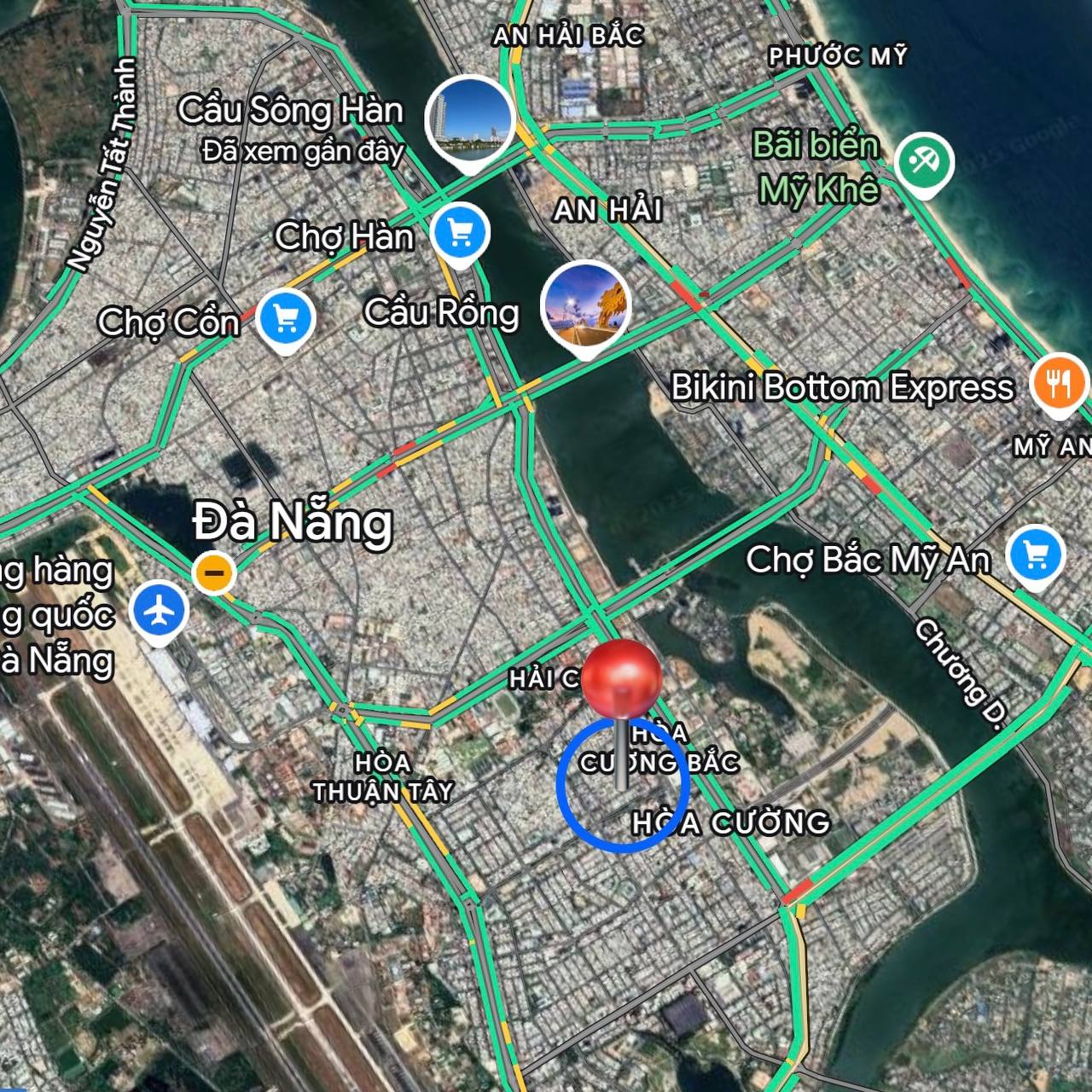
Task: Select the Chợ Hàn shopping pin
Action: (460, 232)
